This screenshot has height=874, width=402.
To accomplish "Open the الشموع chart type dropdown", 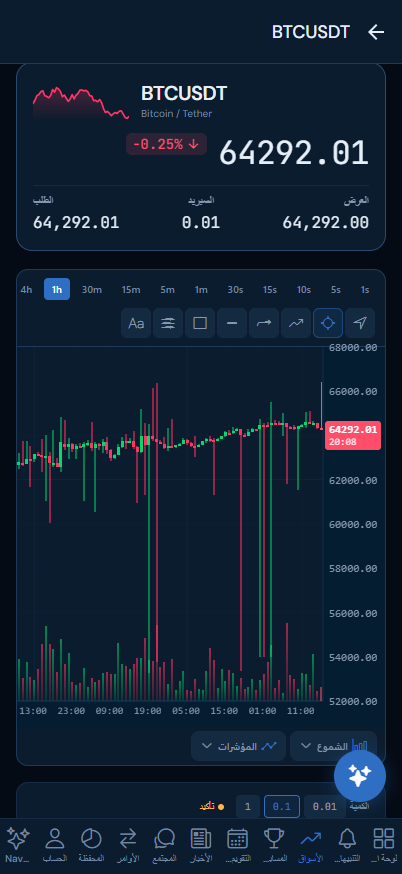I will click(333, 746).
